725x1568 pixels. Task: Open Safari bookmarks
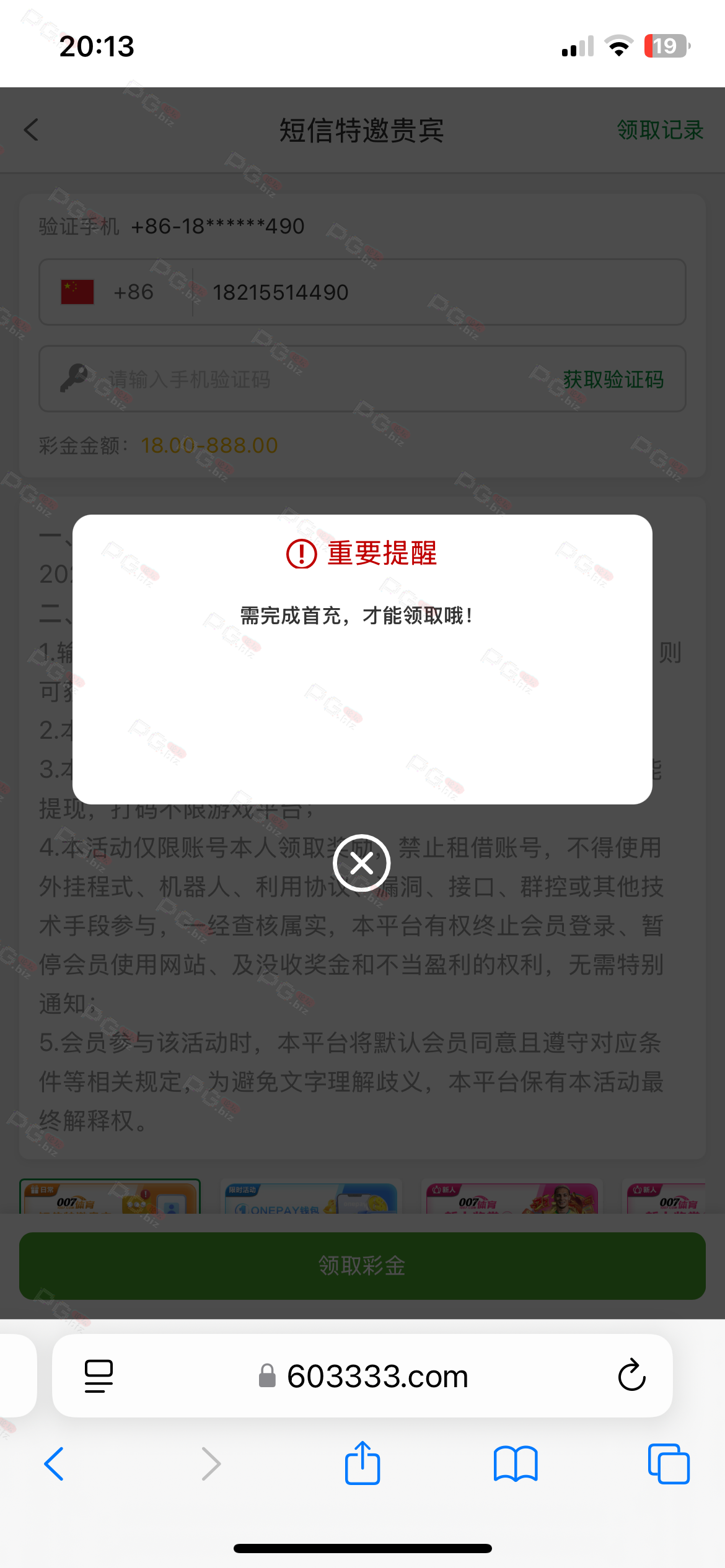click(516, 1464)
